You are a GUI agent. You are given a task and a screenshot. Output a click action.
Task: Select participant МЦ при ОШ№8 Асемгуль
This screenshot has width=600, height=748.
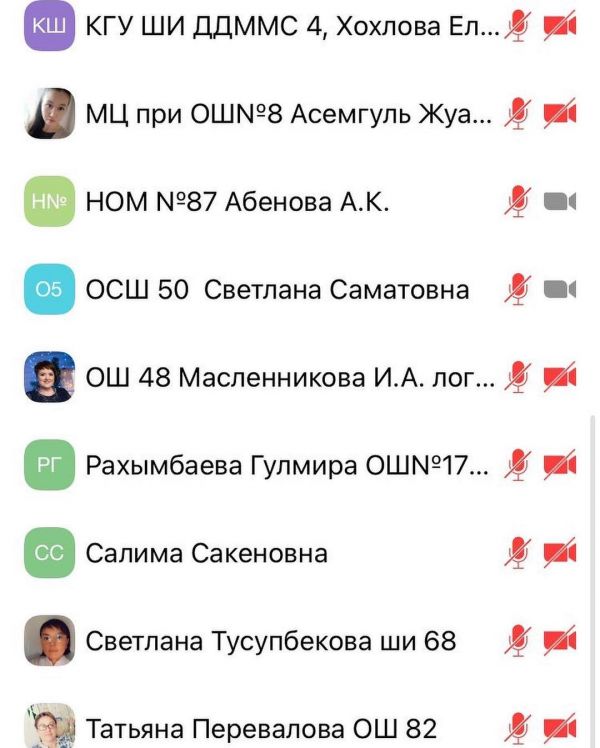tap(292, 115)
